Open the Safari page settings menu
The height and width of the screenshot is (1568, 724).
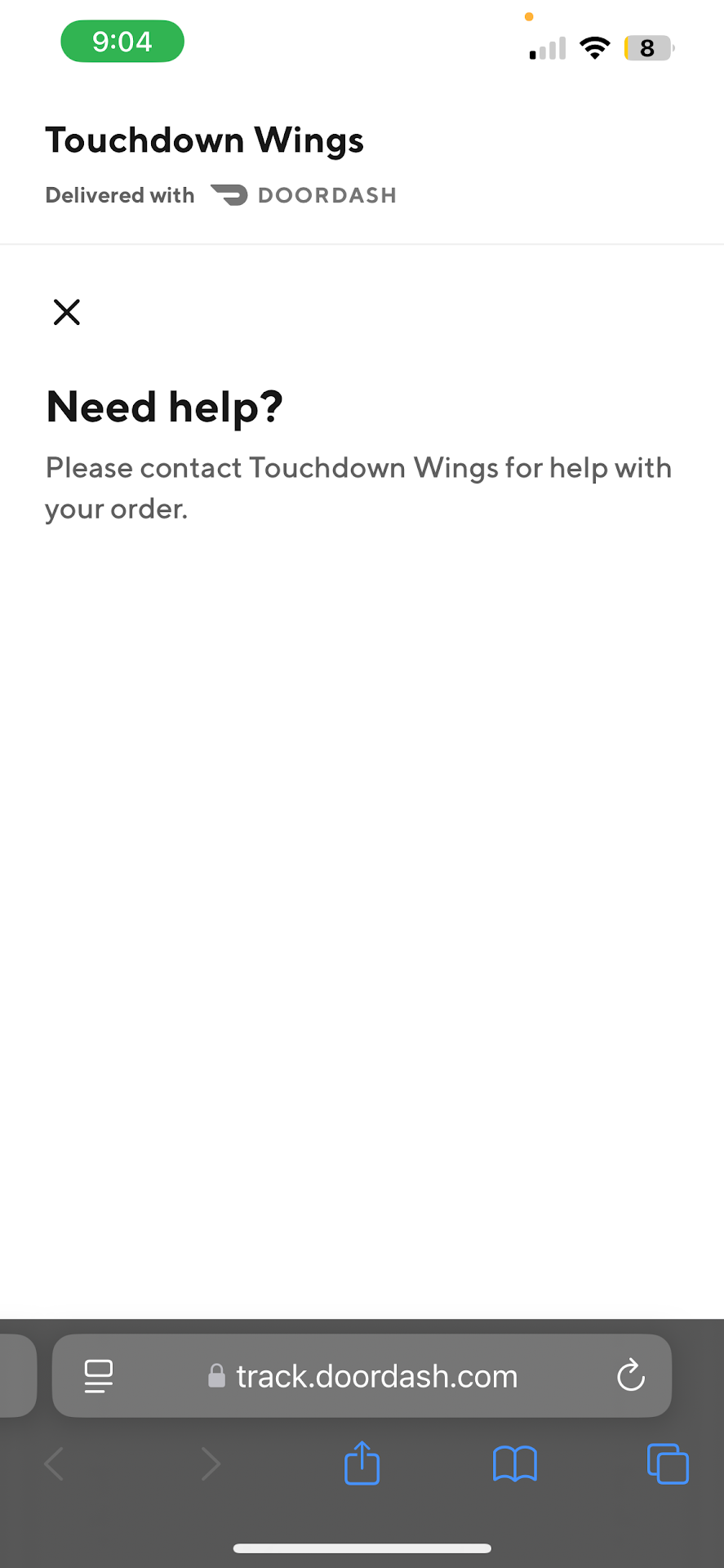tap(99, 1376)
